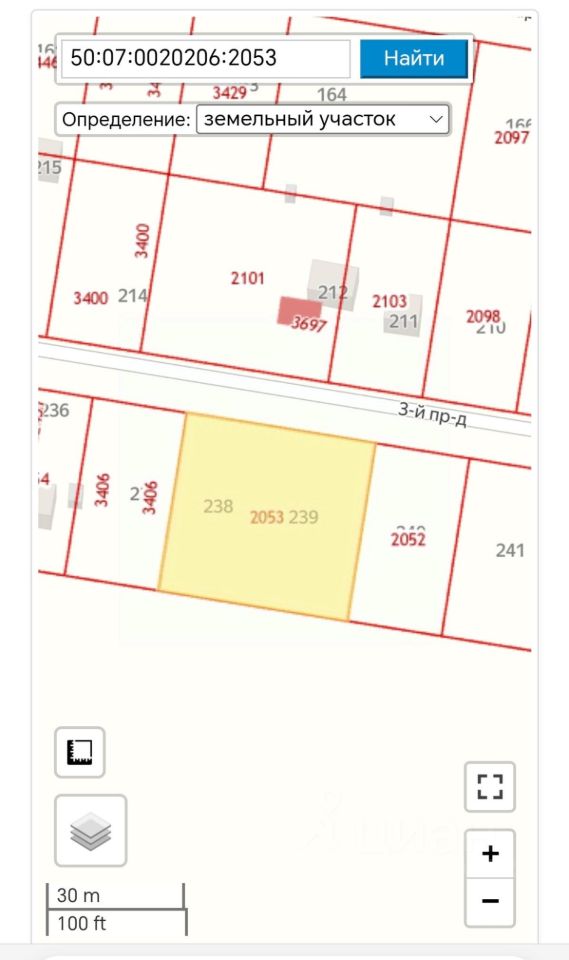Toggle fullscreen map view
Viewport: 569px width, 960px height.
[x=490, y=787]
